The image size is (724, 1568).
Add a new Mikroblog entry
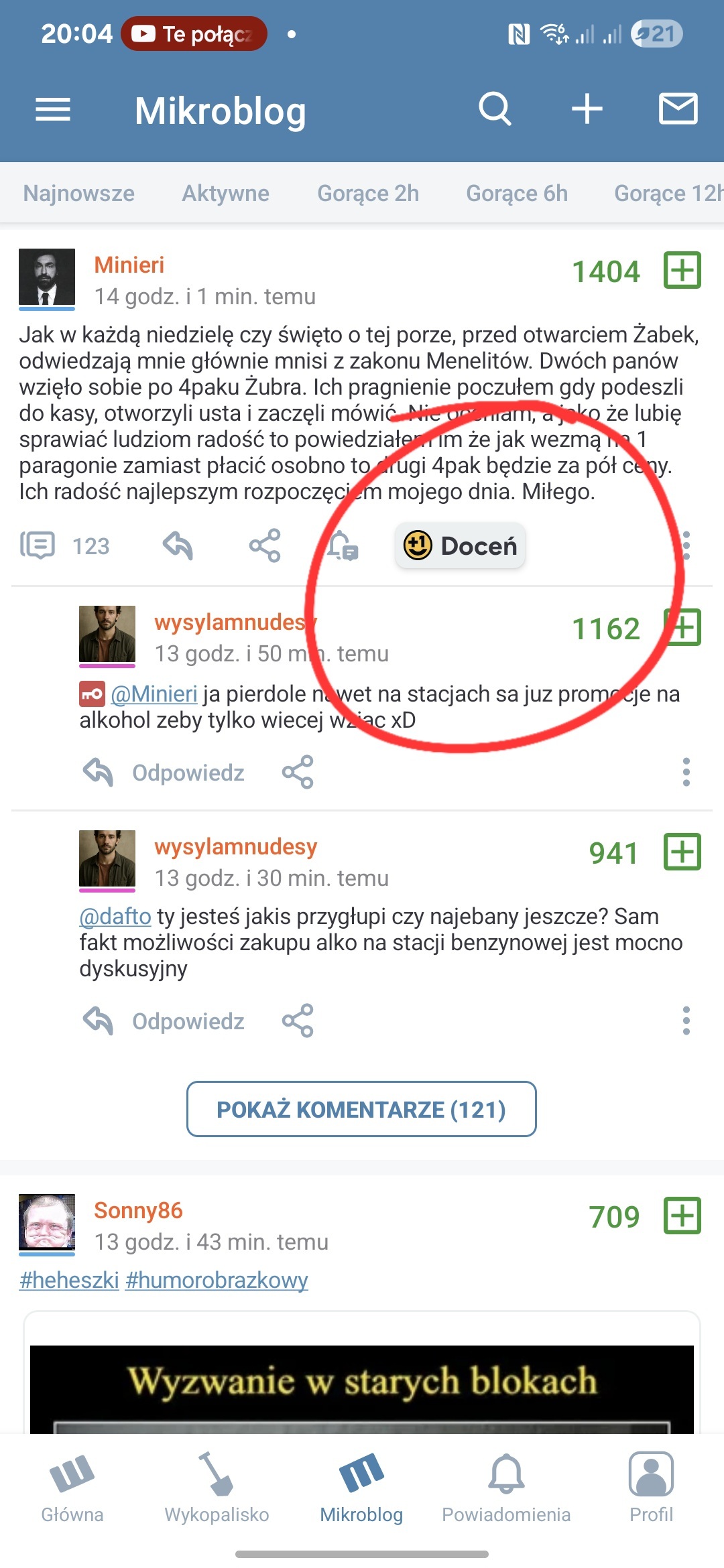point(587,109)
